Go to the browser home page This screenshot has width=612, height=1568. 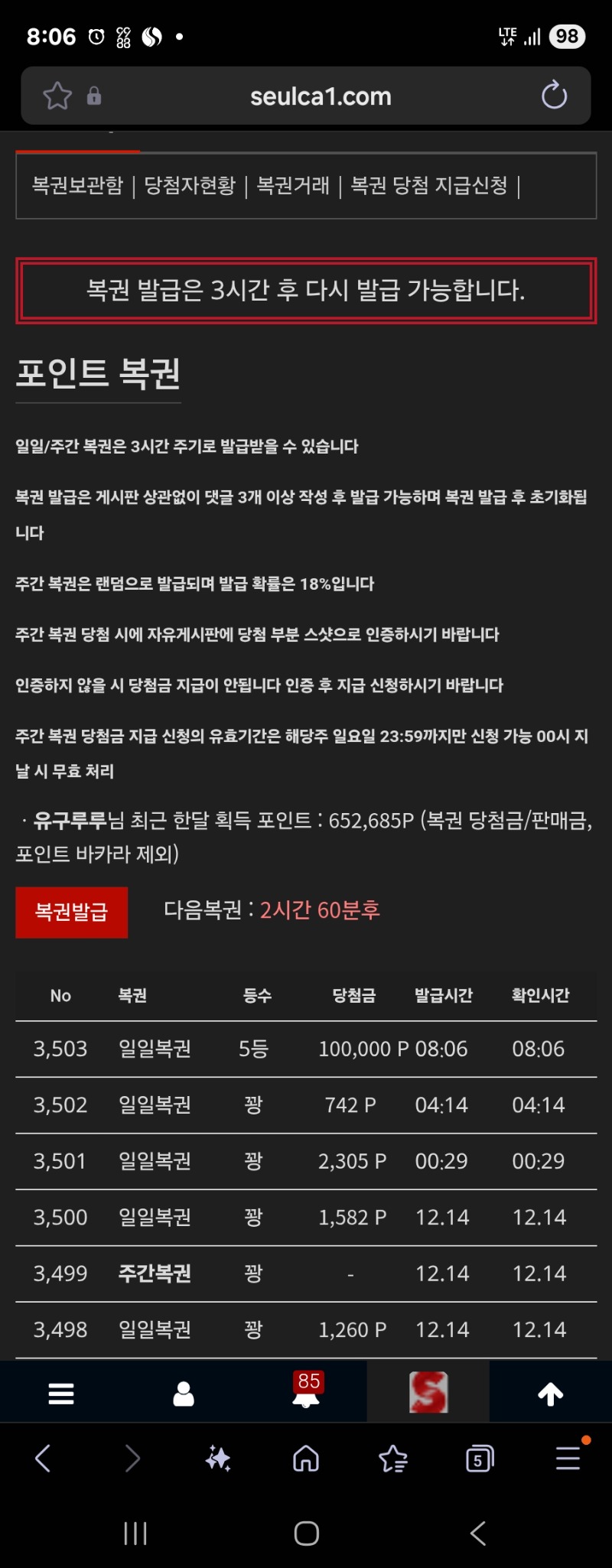[306, 1459]
